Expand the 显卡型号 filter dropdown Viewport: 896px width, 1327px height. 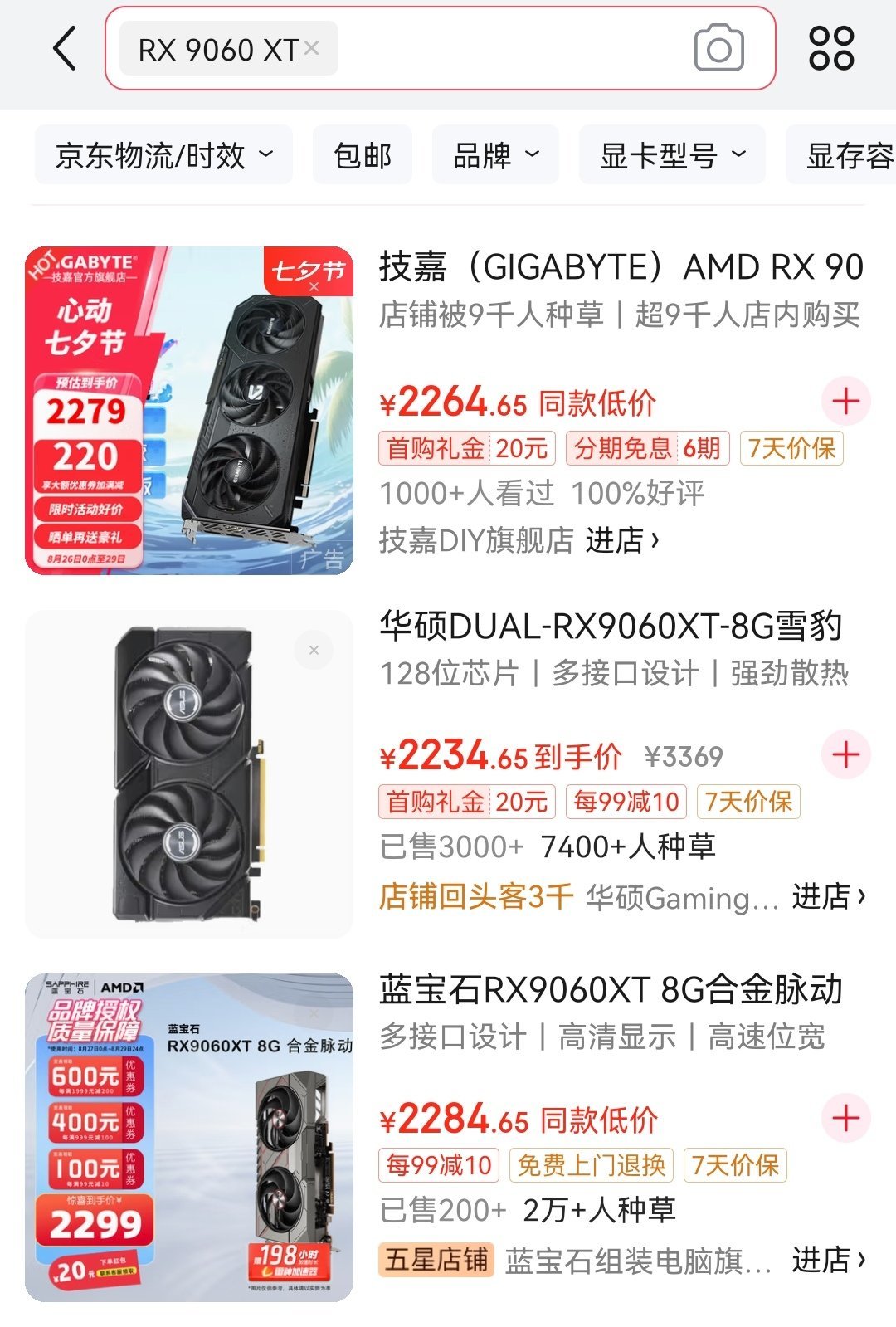pos(671,155)
